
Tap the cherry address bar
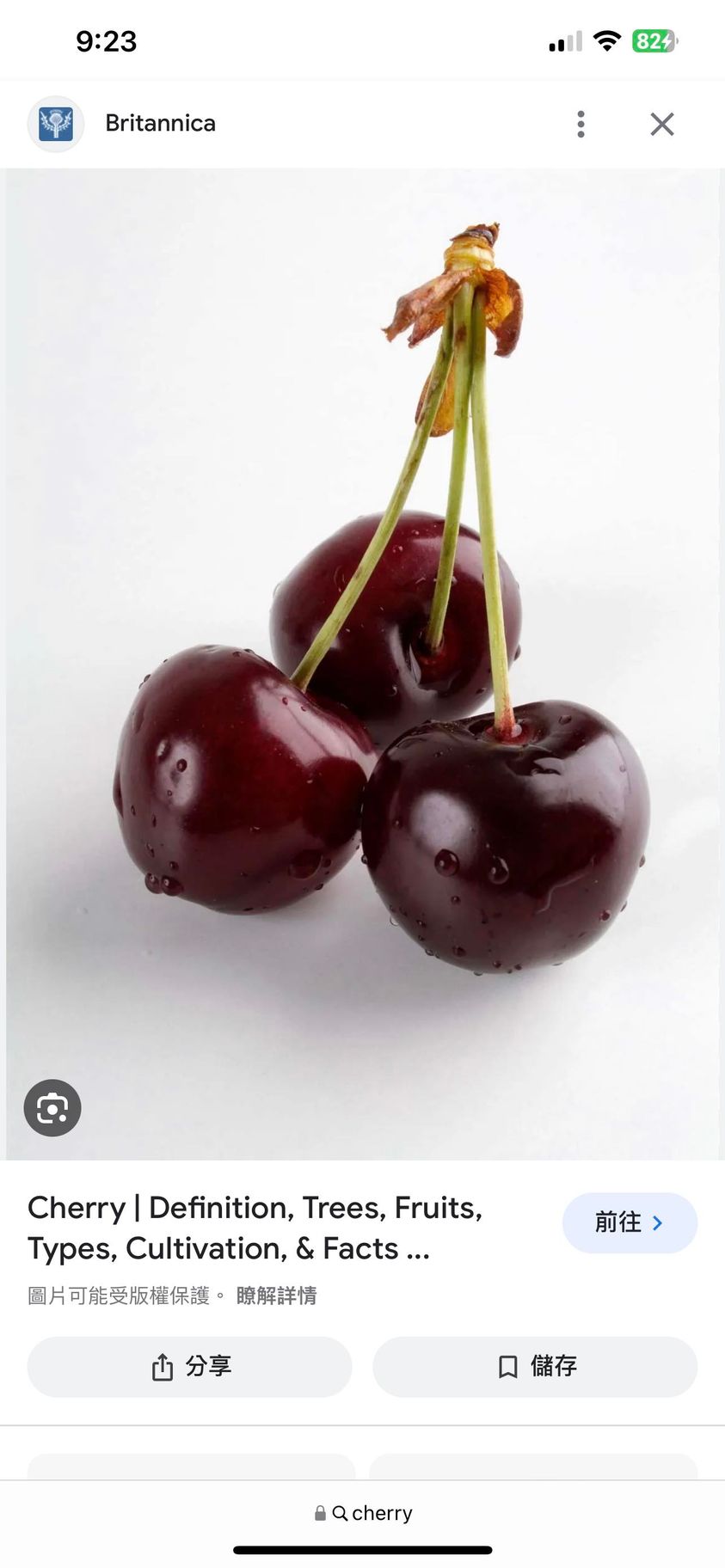pos(363,1513)
